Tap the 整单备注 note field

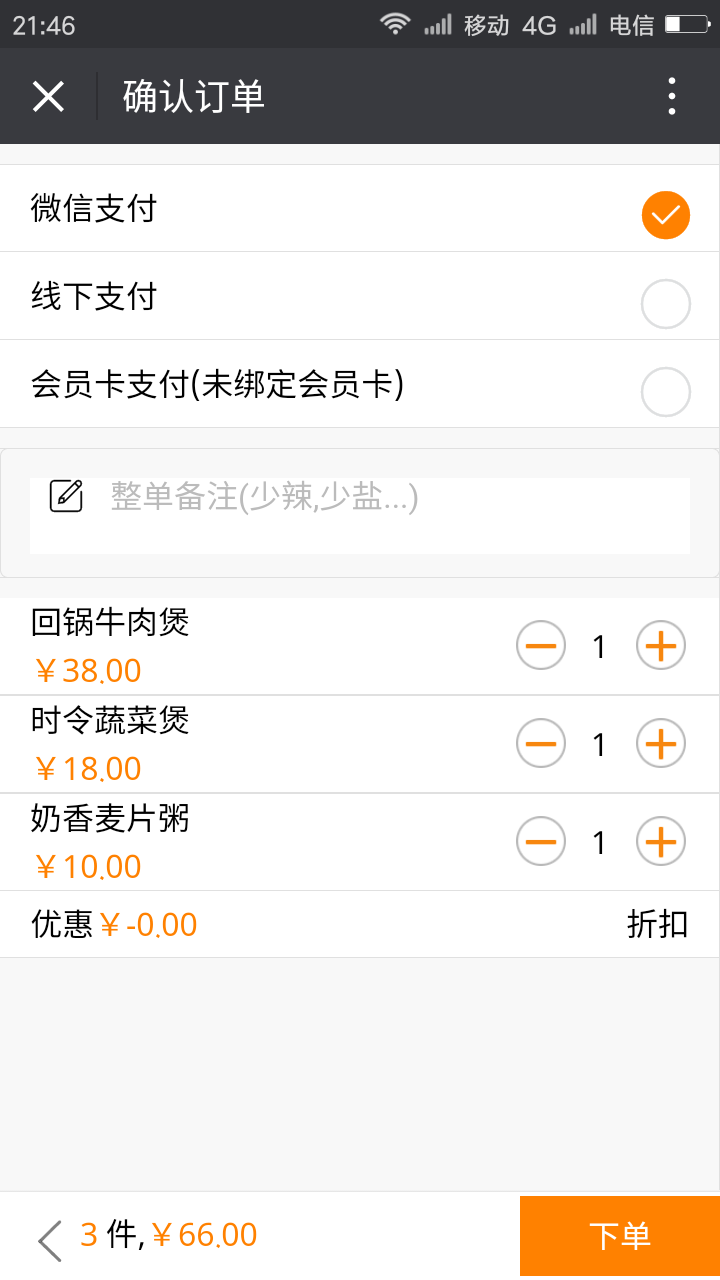(360, 514)
